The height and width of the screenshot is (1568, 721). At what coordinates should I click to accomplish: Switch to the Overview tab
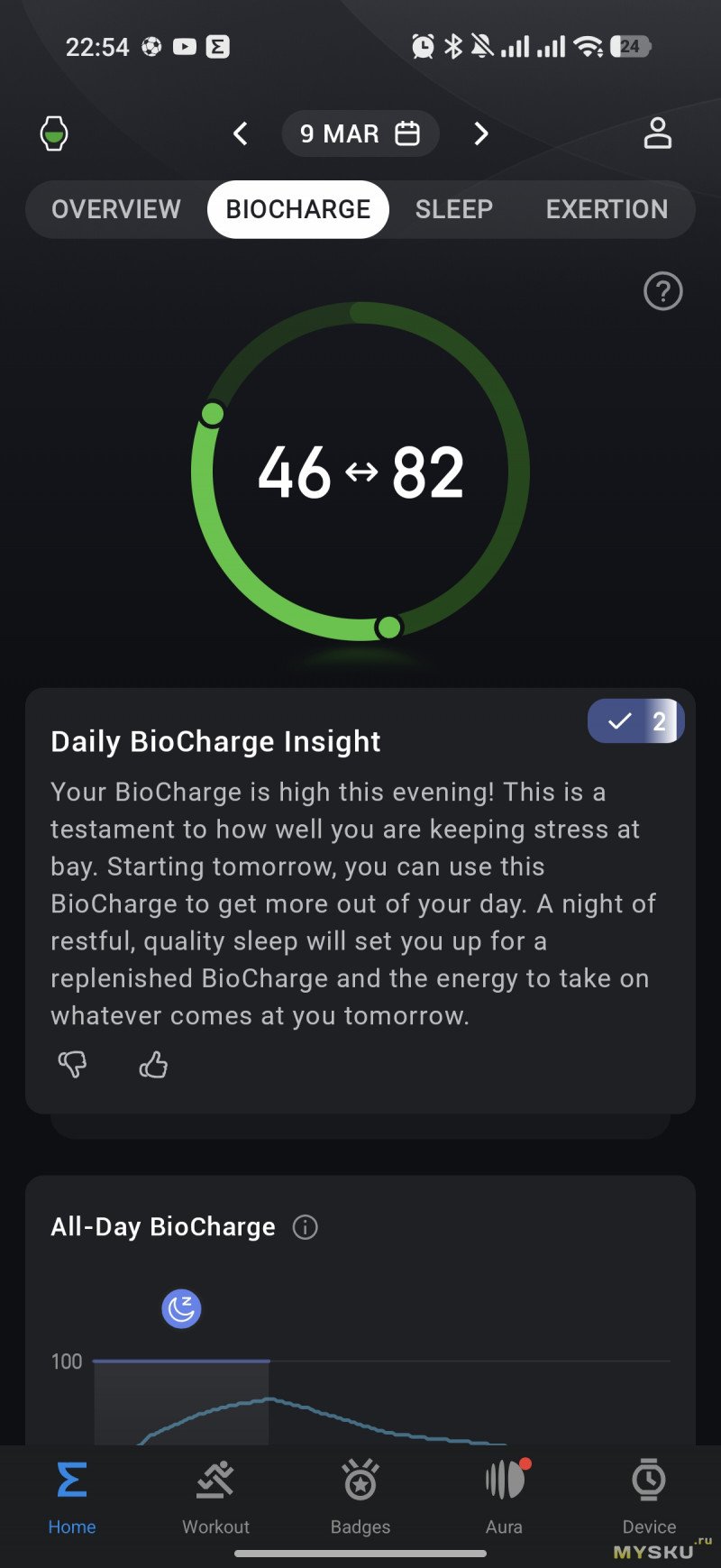(116, 209)
